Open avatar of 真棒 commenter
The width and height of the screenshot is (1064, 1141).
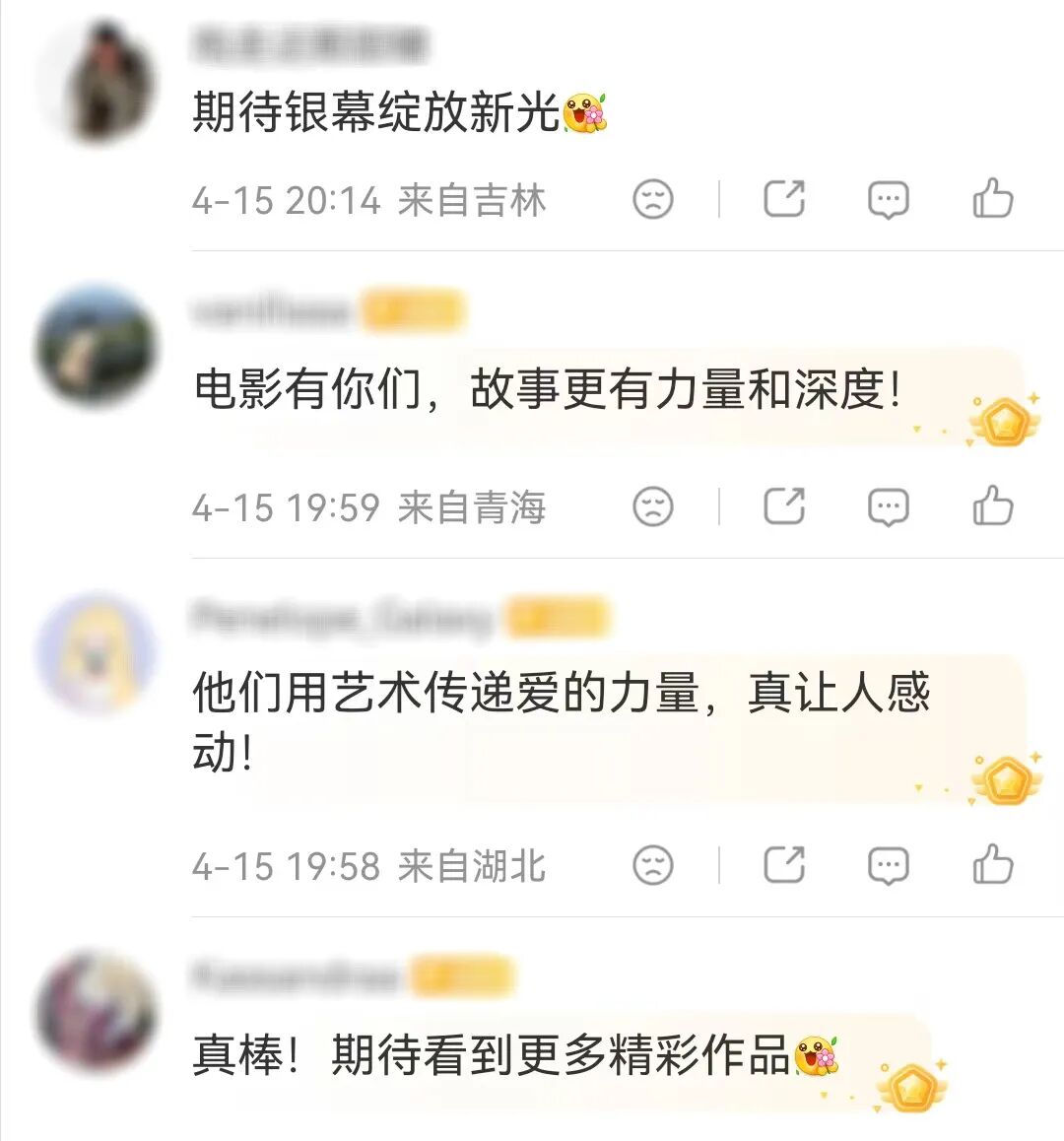(x=97, y=1011)
